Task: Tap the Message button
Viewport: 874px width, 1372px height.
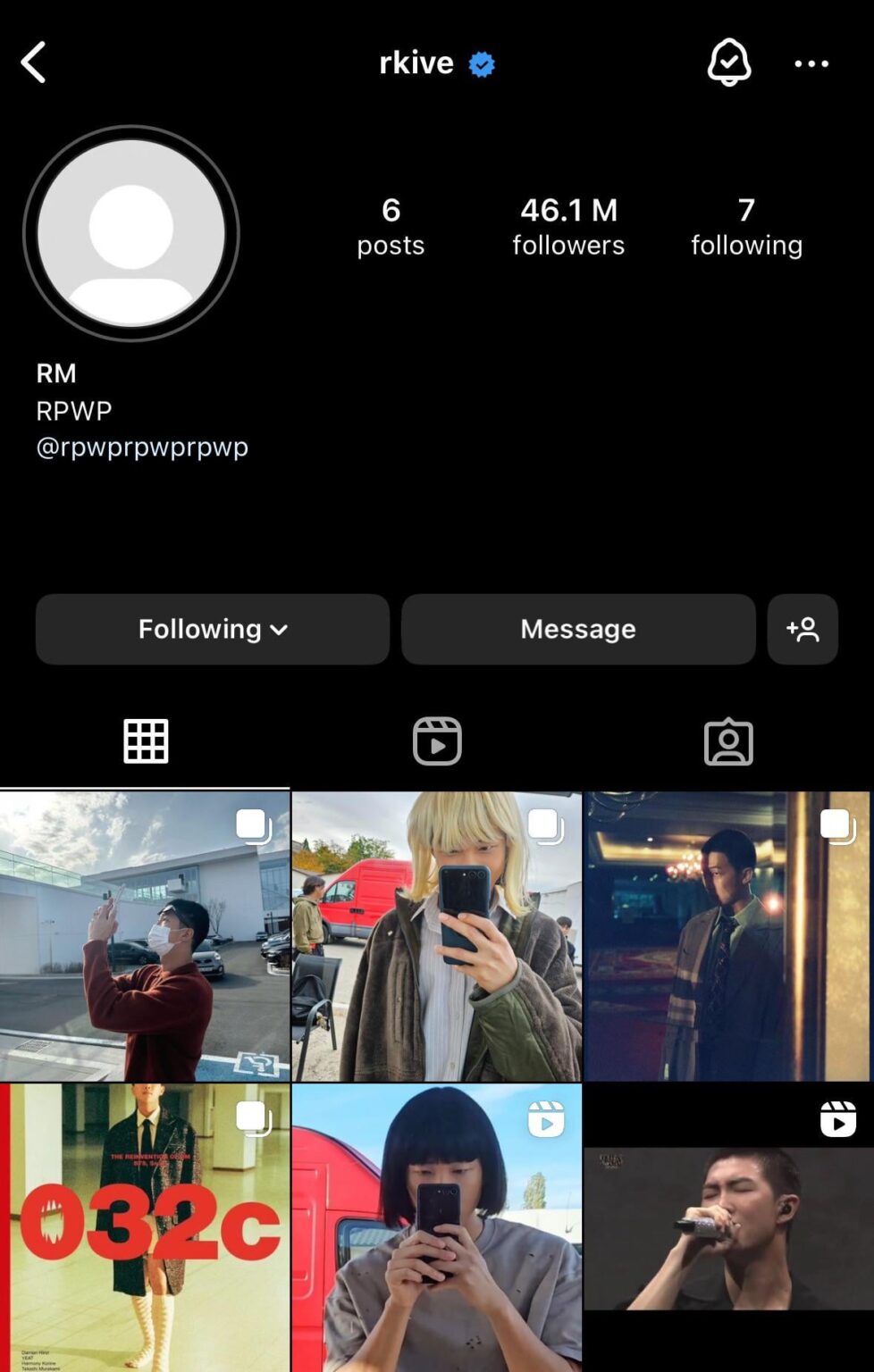Action: pyautogui.click(x=578, y=629)
